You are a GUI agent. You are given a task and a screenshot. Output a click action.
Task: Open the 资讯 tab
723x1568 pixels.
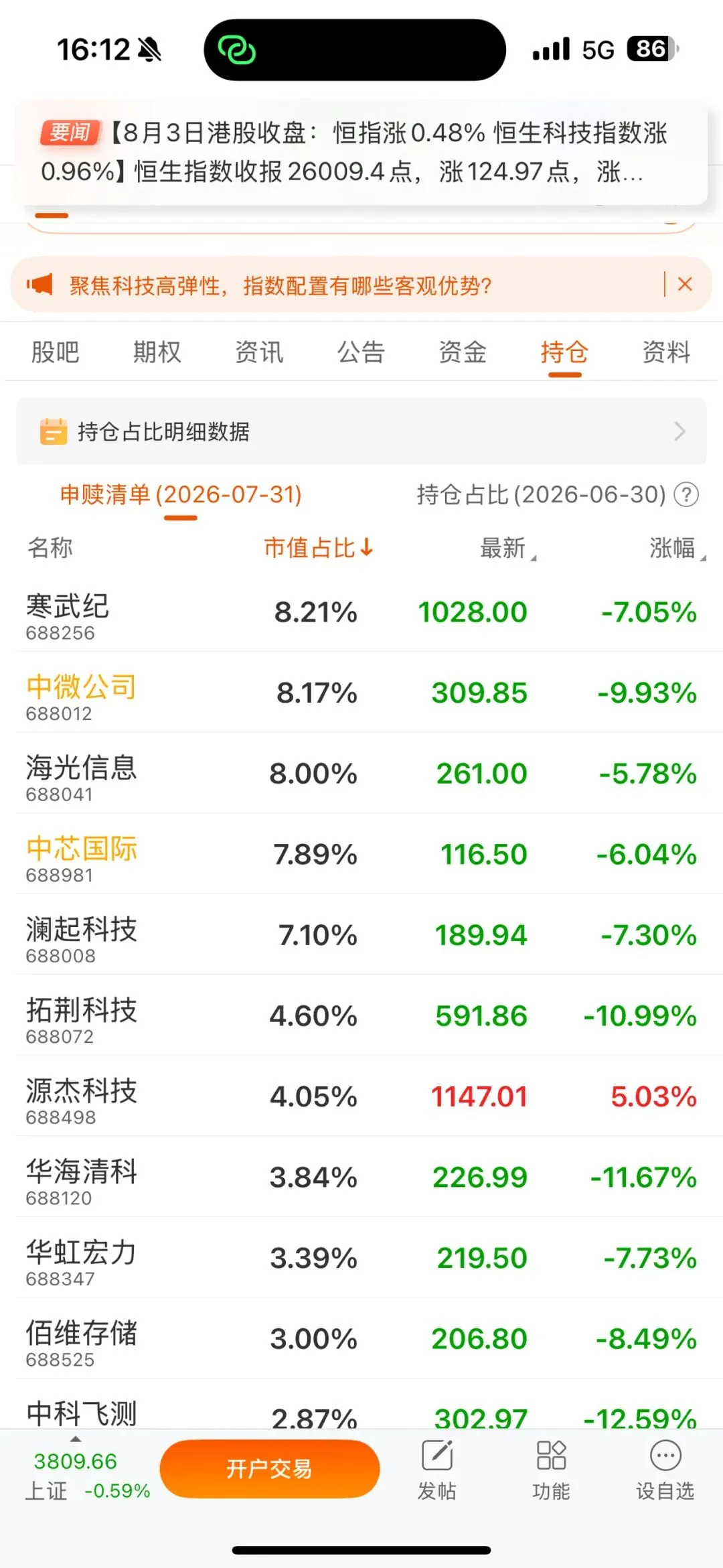(259, 352)
